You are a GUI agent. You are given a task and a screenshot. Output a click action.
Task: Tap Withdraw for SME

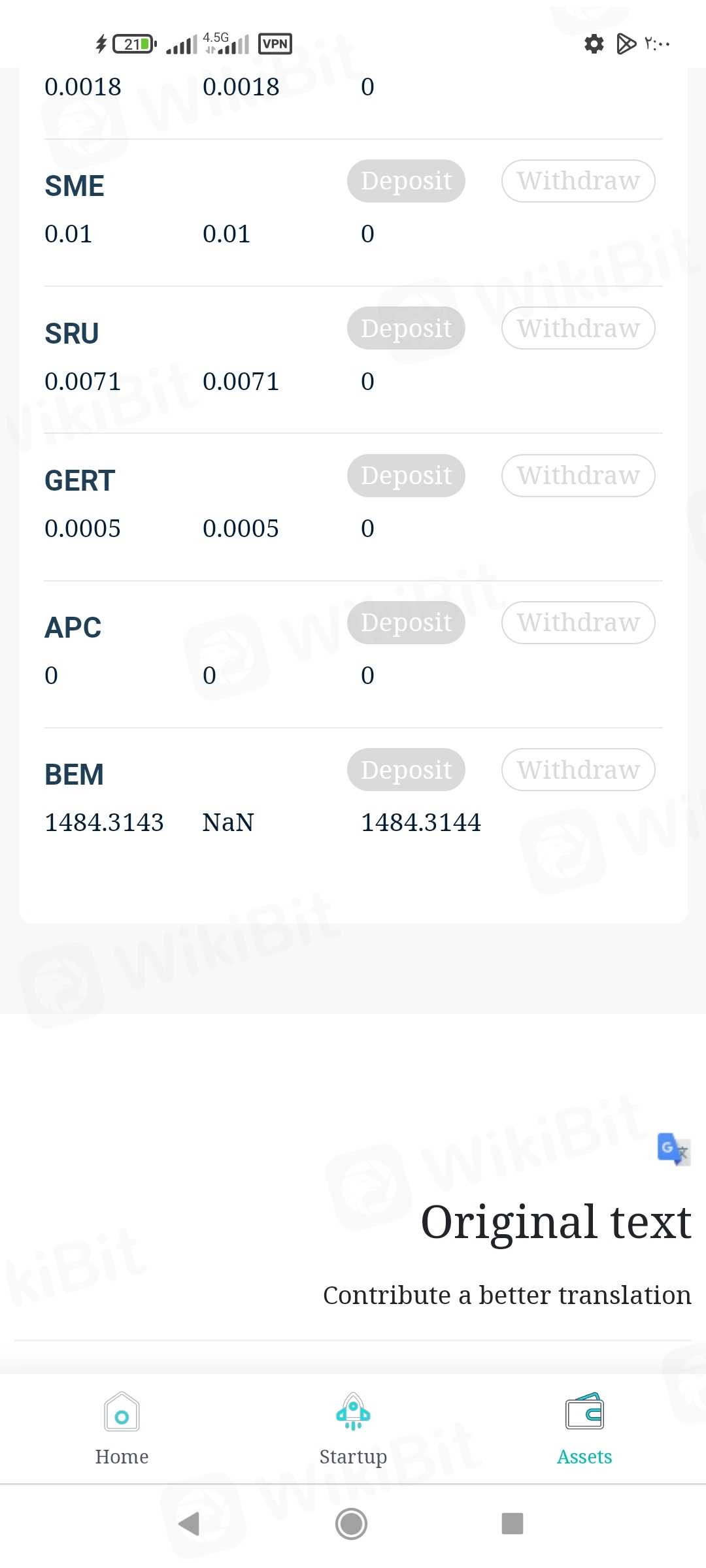click(578, 181)
